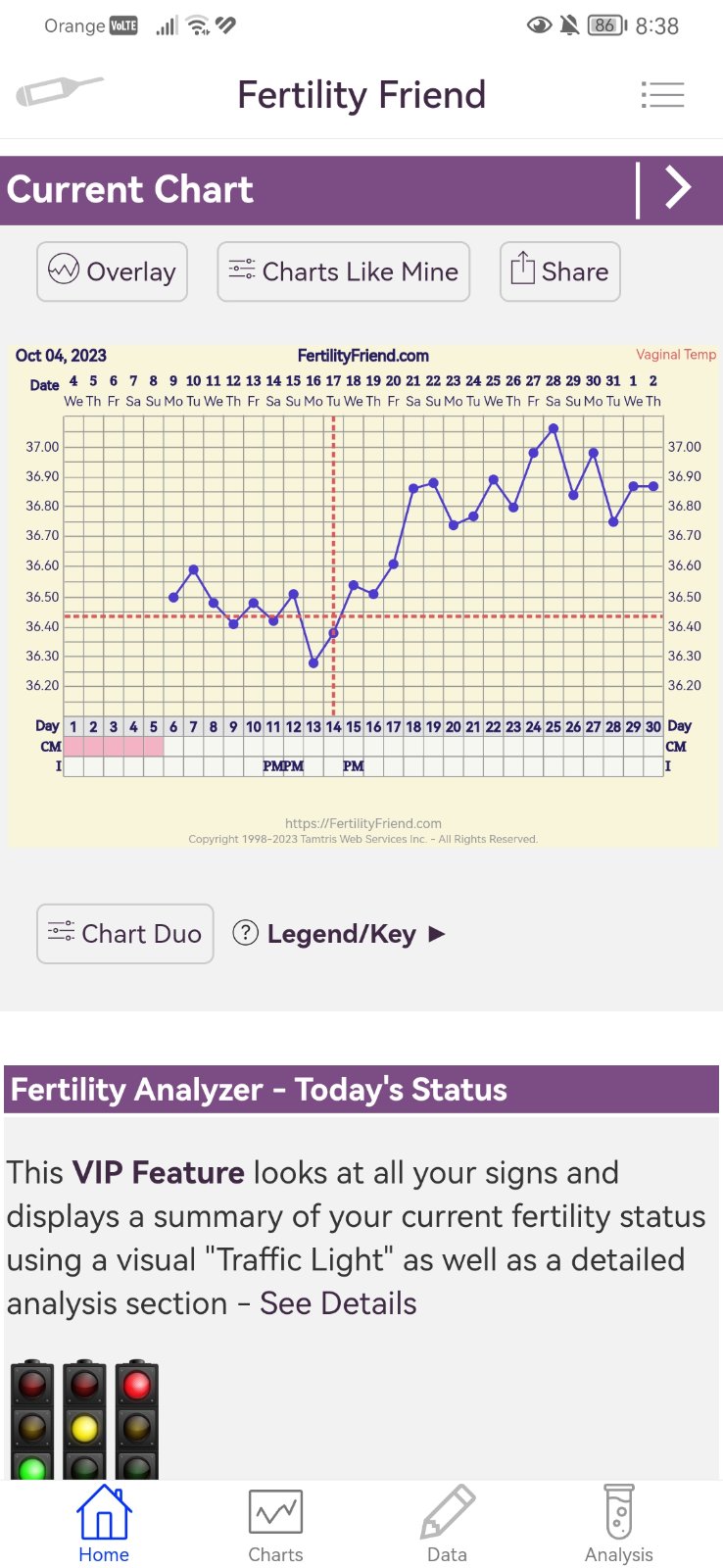
Task: Expand the Legend/Key section
Action: click(x=340, y=934)
